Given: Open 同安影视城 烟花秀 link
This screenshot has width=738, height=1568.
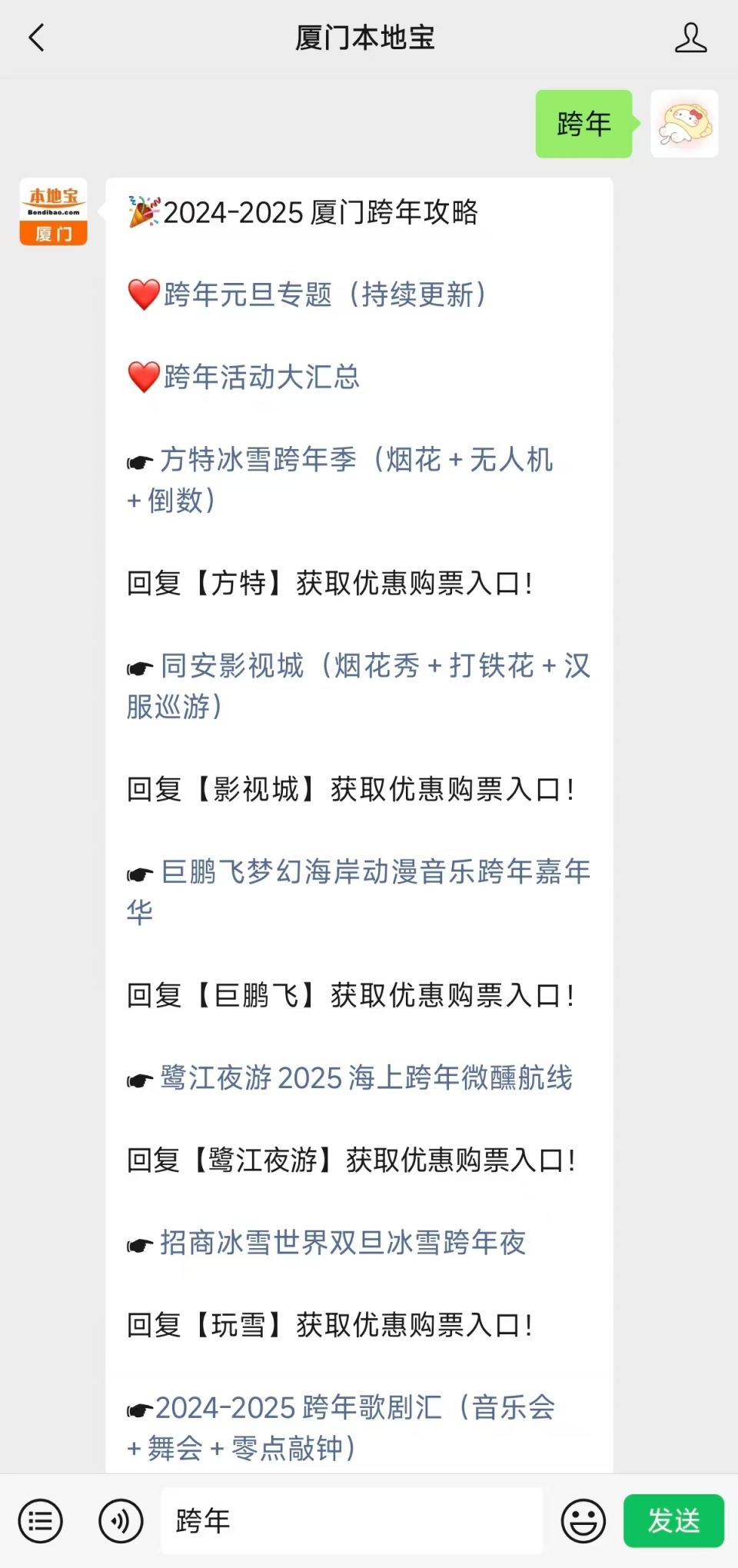Looking at the screenshot, I should click(x=358, y=685).
